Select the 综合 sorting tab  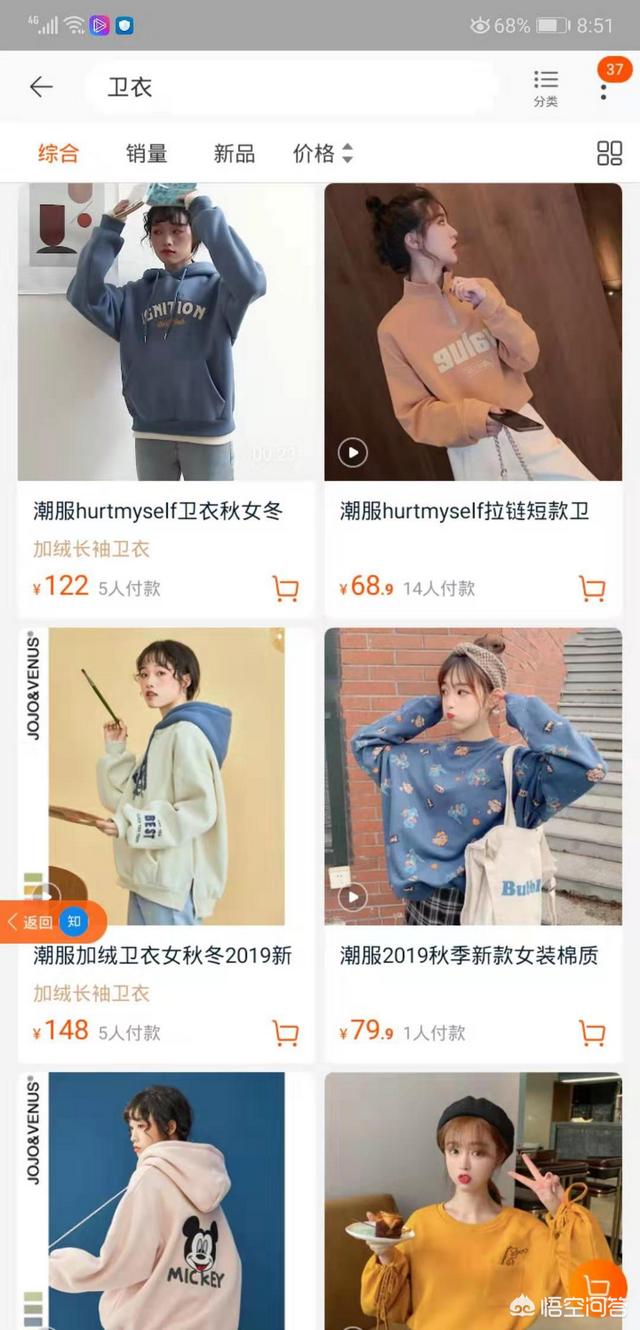point(58,153)
